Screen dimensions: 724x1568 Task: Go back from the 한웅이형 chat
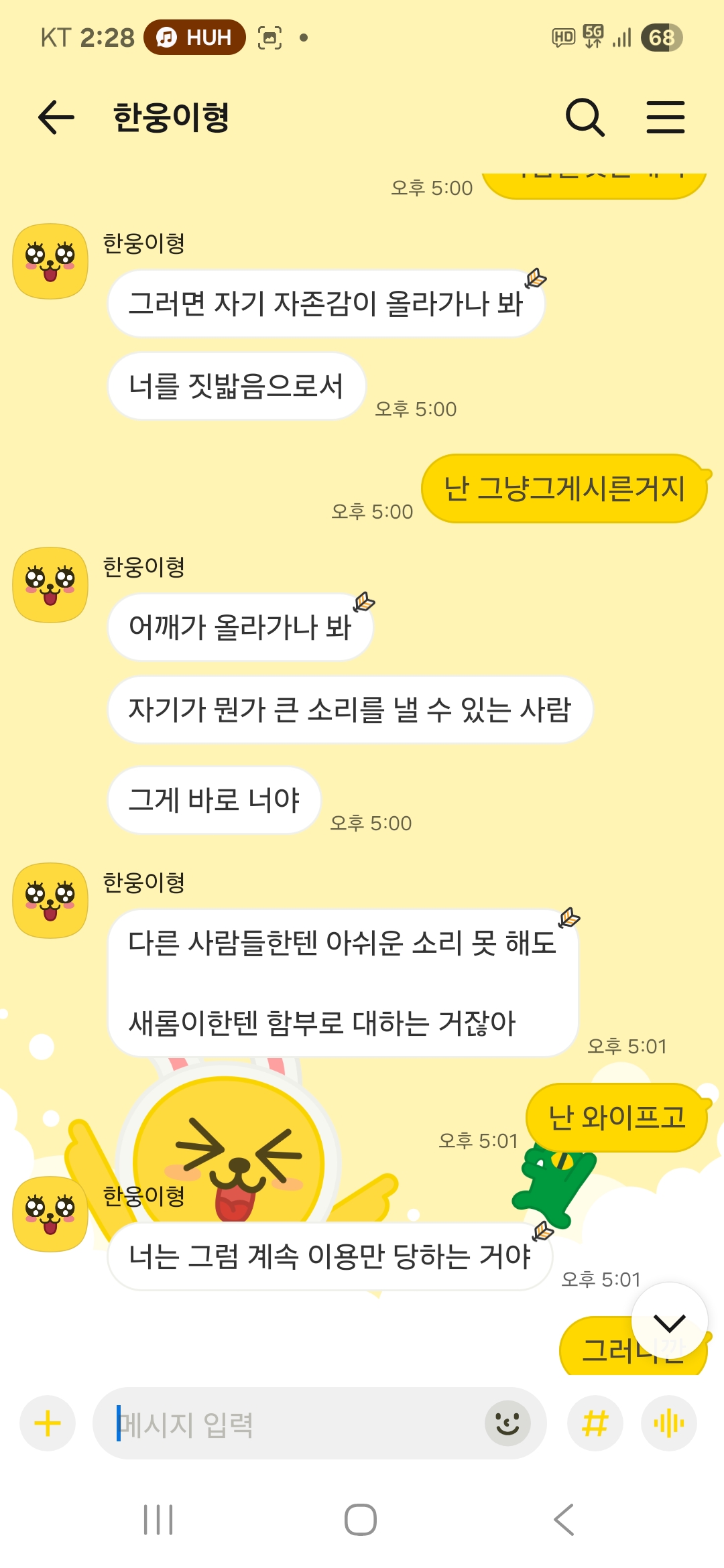coord(56,117)
